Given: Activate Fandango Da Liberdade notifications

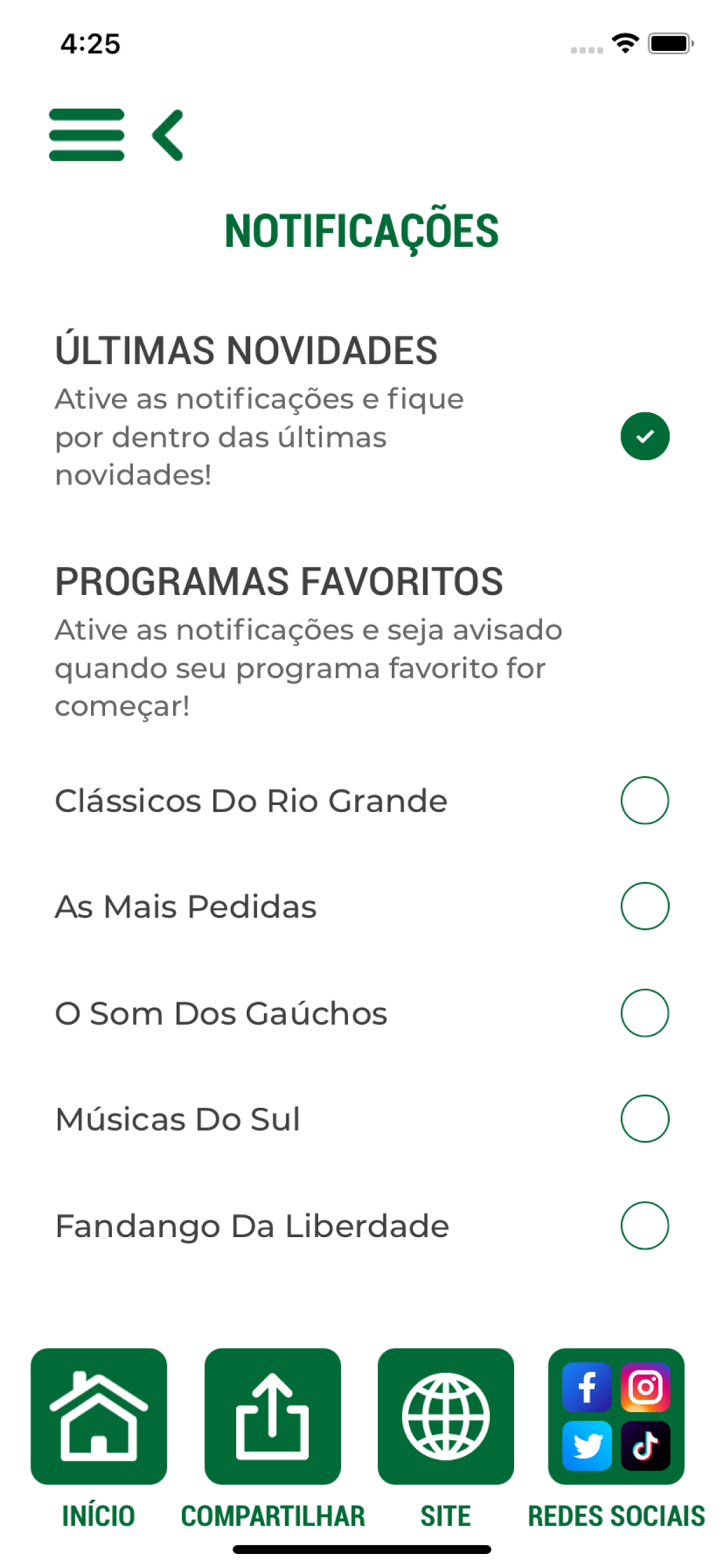Looking at the screenshot, I should (x=644, y=1225).
